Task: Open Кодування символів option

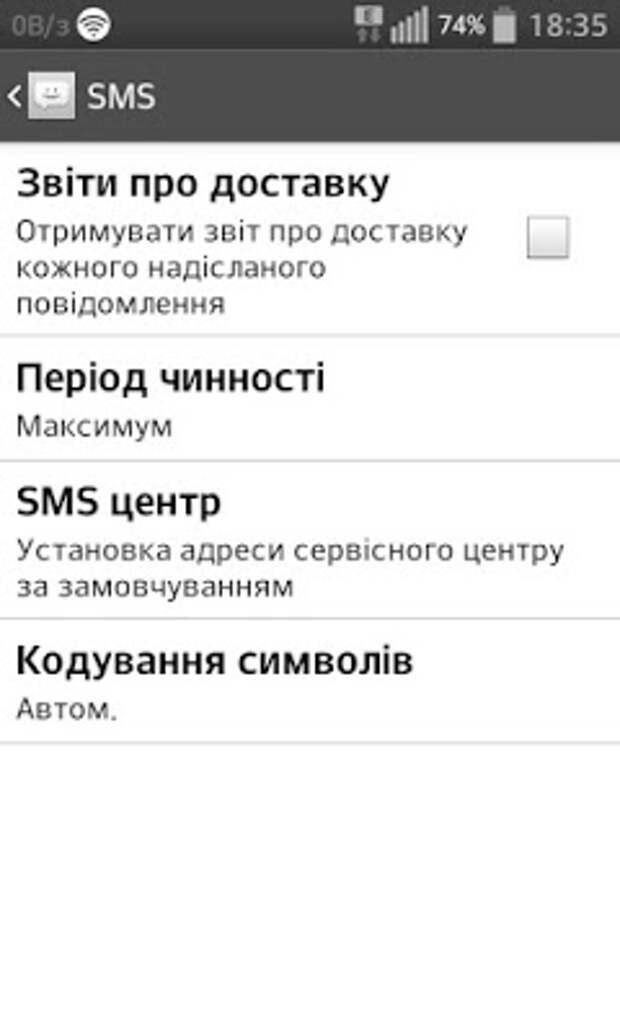Action: tap(310, 681)
